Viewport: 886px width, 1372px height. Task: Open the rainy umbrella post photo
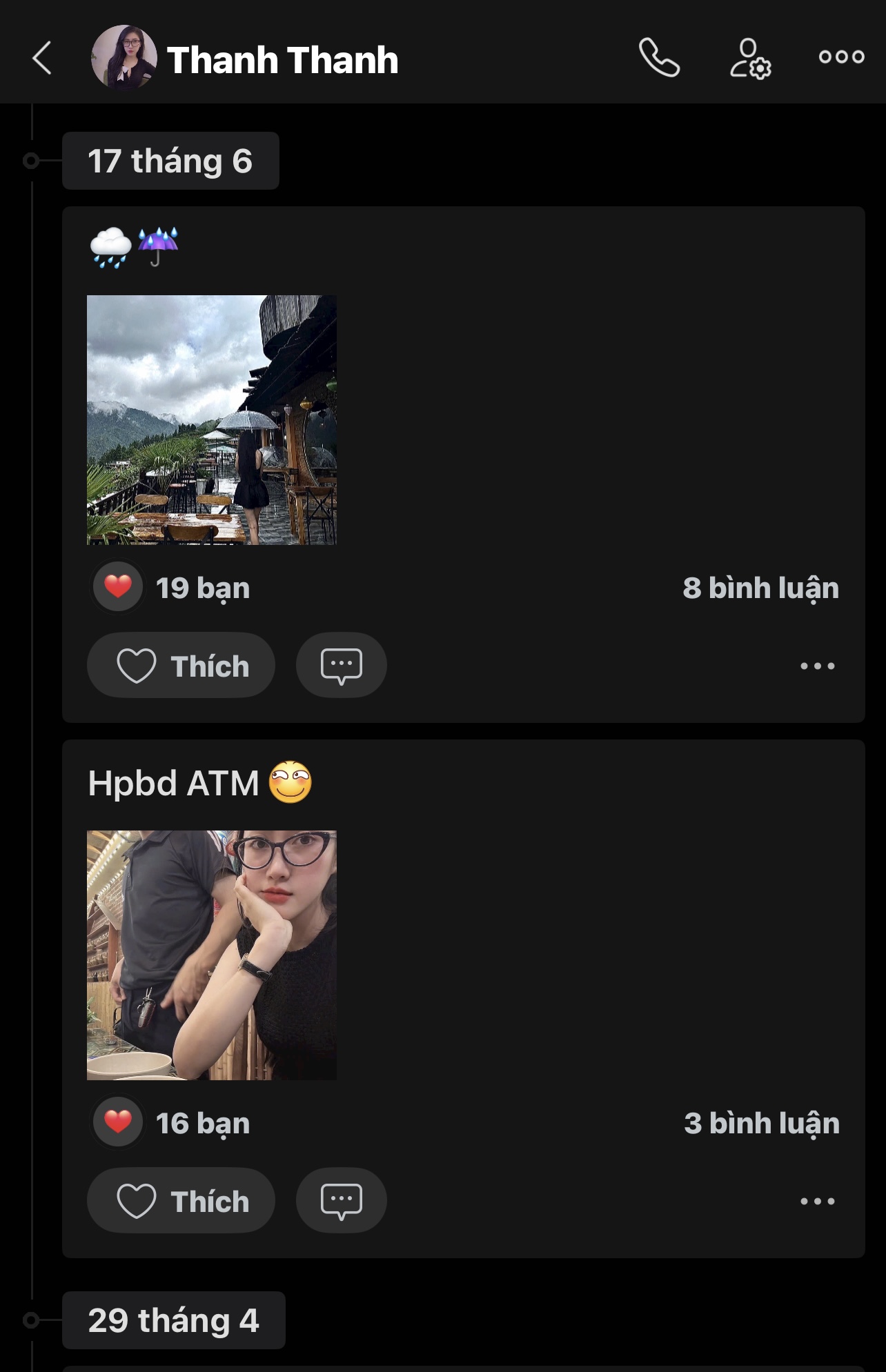212,420
